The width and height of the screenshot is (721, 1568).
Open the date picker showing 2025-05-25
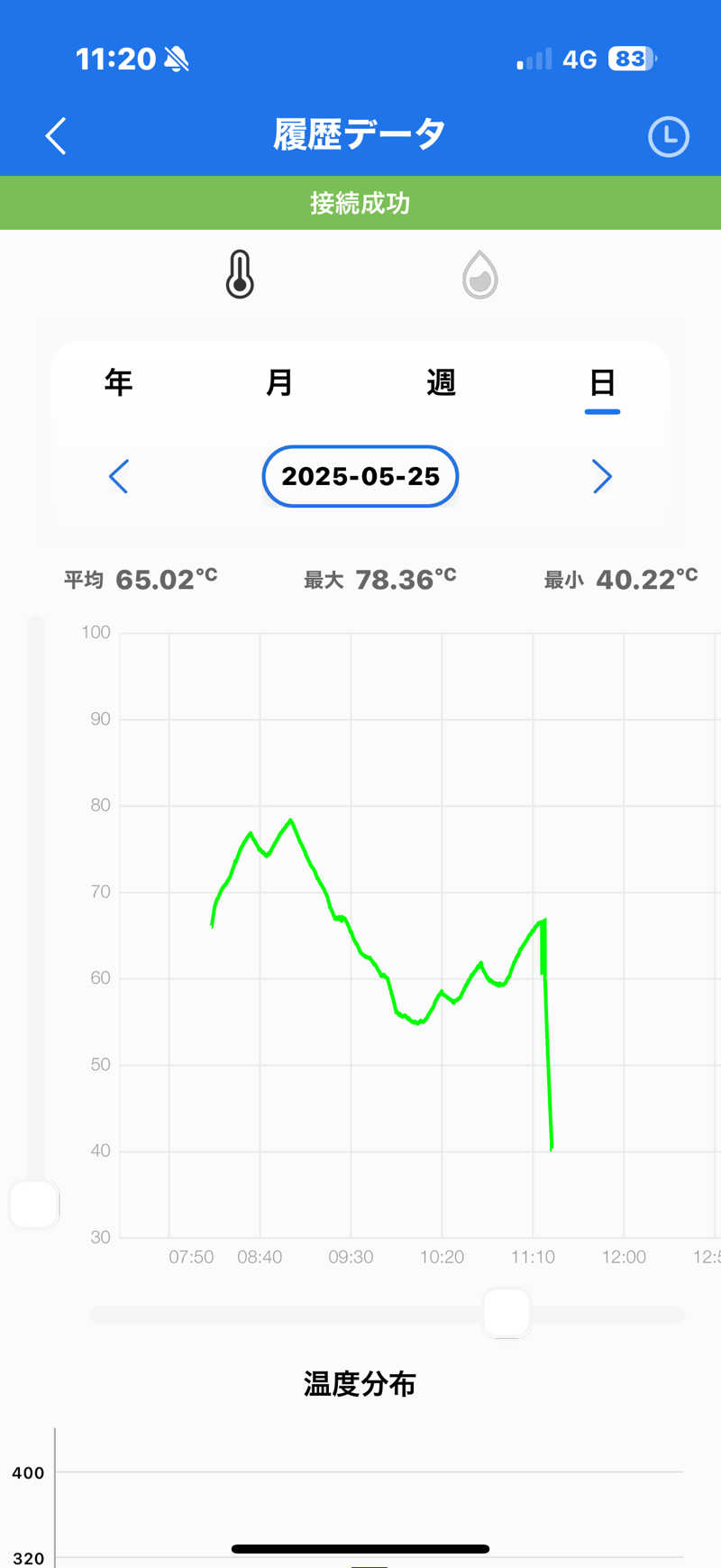[x=360, y=476]
